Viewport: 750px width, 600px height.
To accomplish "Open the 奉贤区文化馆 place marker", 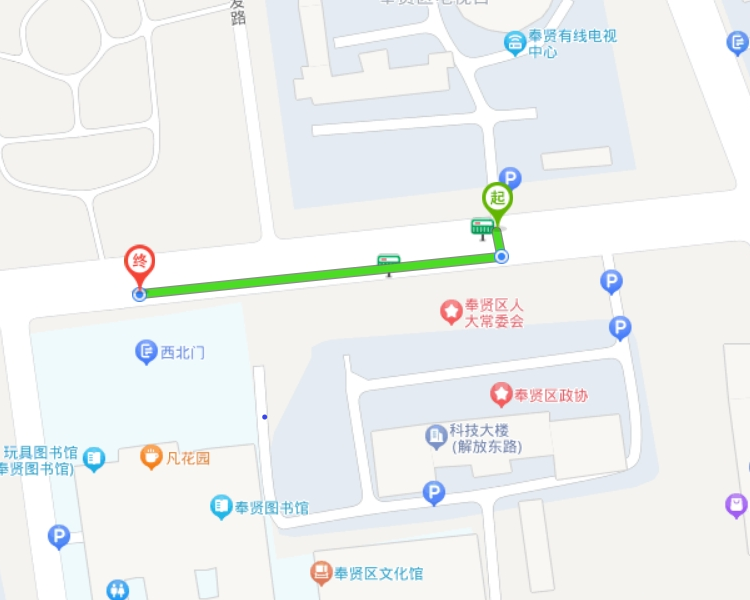I will point(321,573).
